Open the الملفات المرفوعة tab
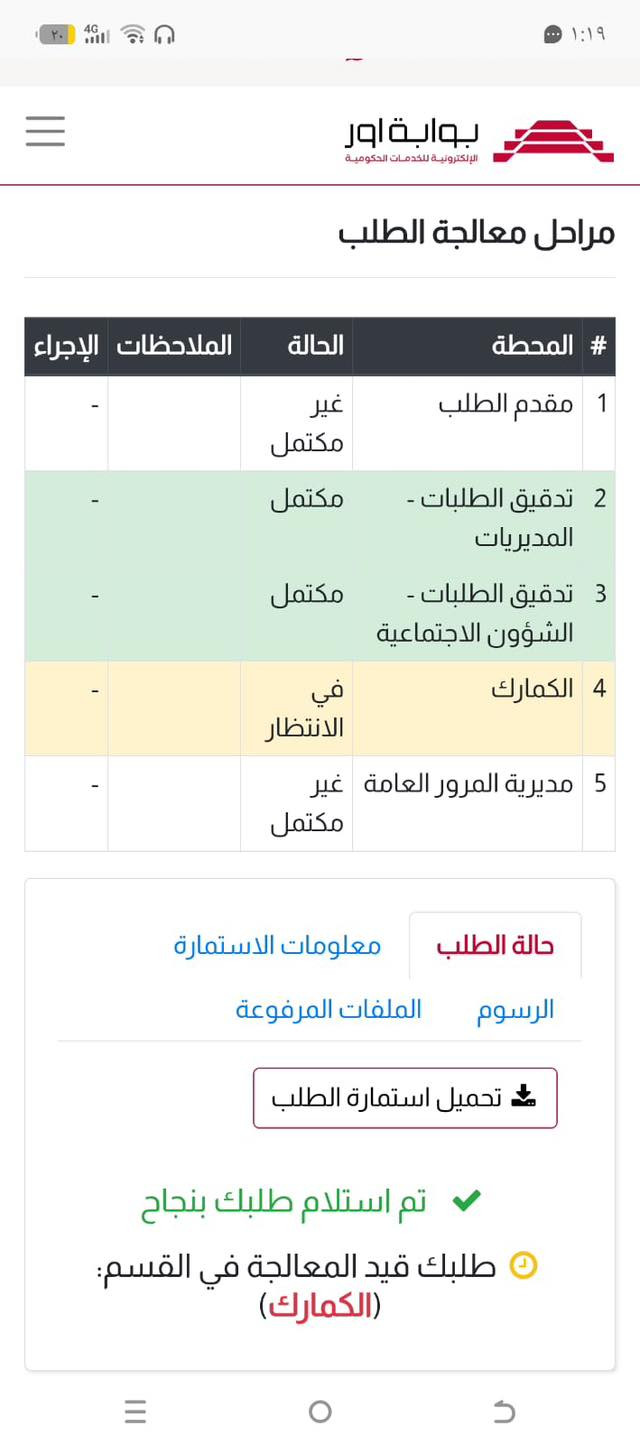Image resolution: width=640 pixels, height=1444 pixels. point(328,1010)
